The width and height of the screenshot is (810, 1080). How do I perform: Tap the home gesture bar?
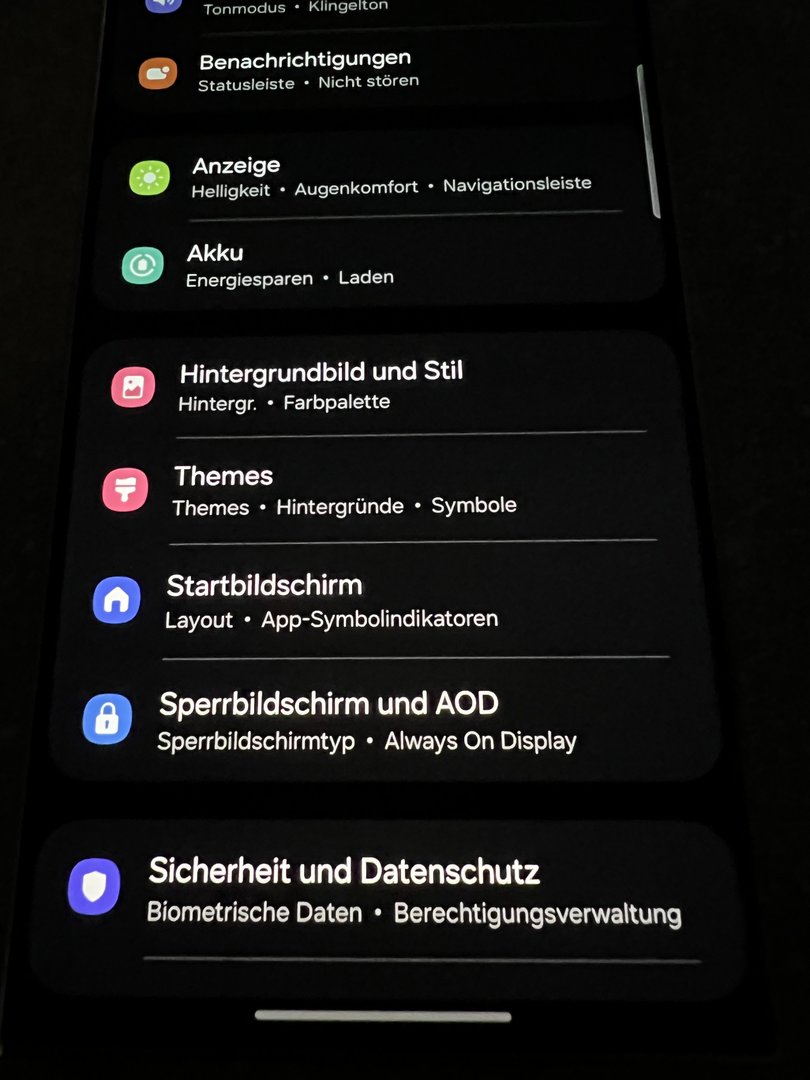tap(383, 1016)
